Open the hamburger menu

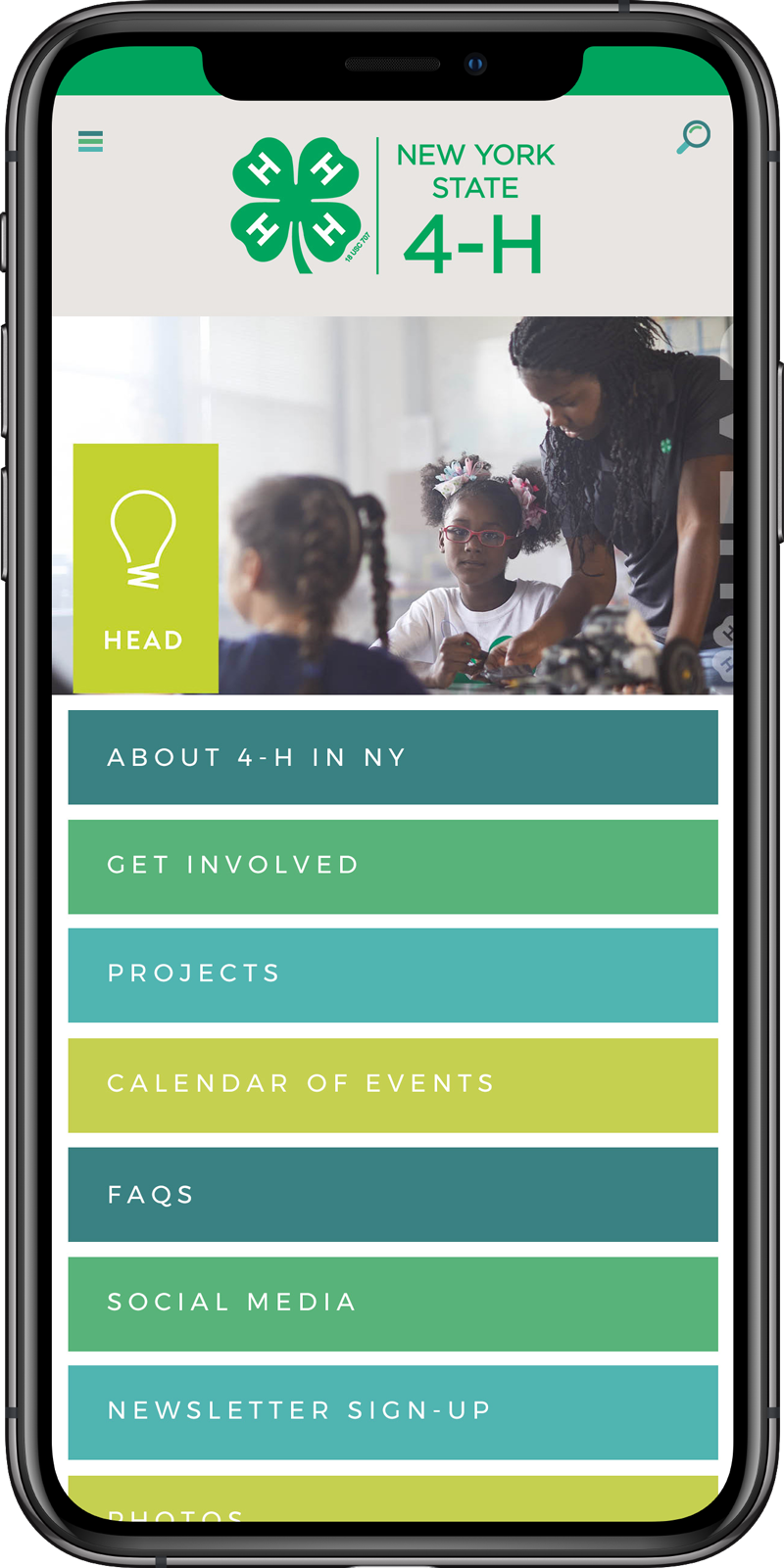pos(90,141)
